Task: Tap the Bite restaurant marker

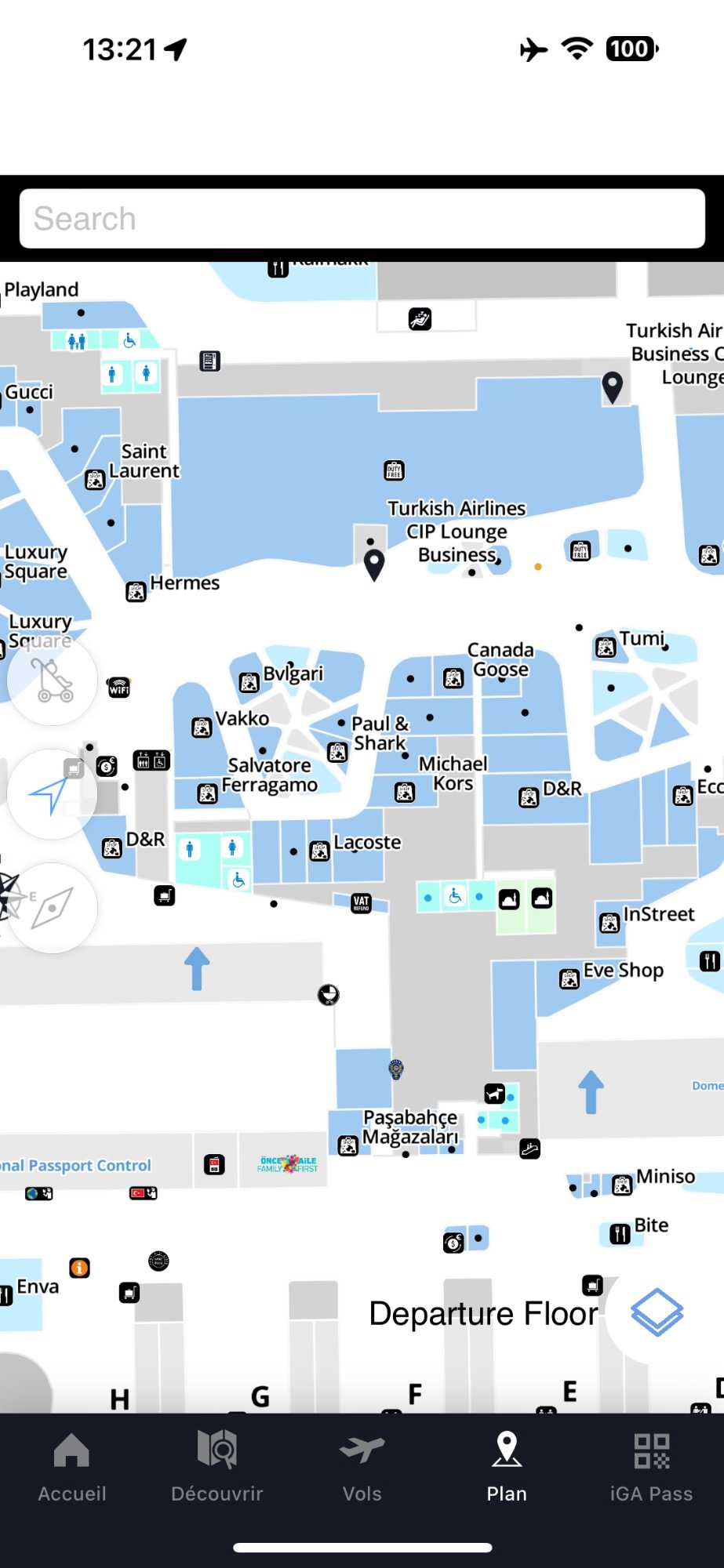Action: pos(620,1234)
